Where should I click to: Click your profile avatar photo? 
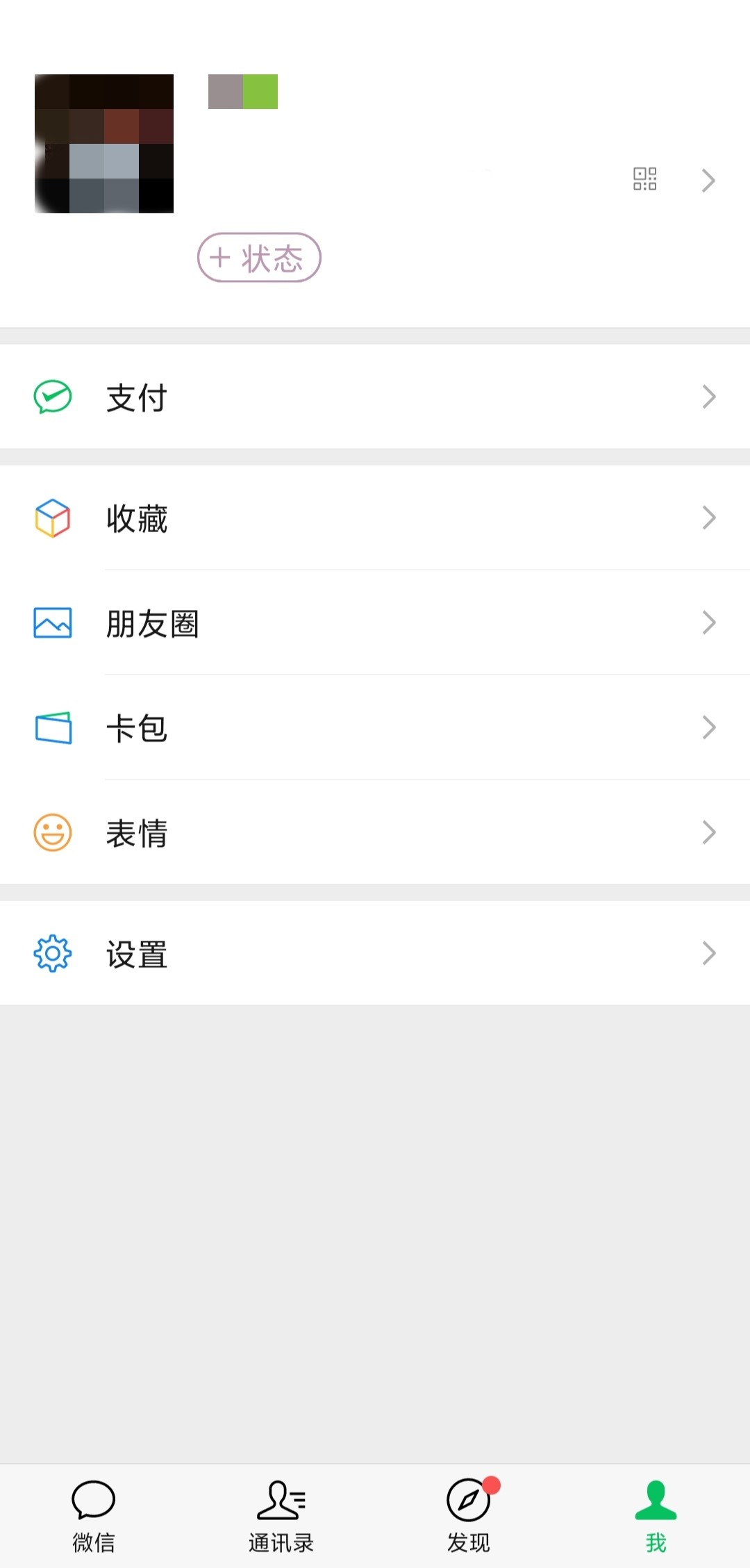tap(104, 144)
